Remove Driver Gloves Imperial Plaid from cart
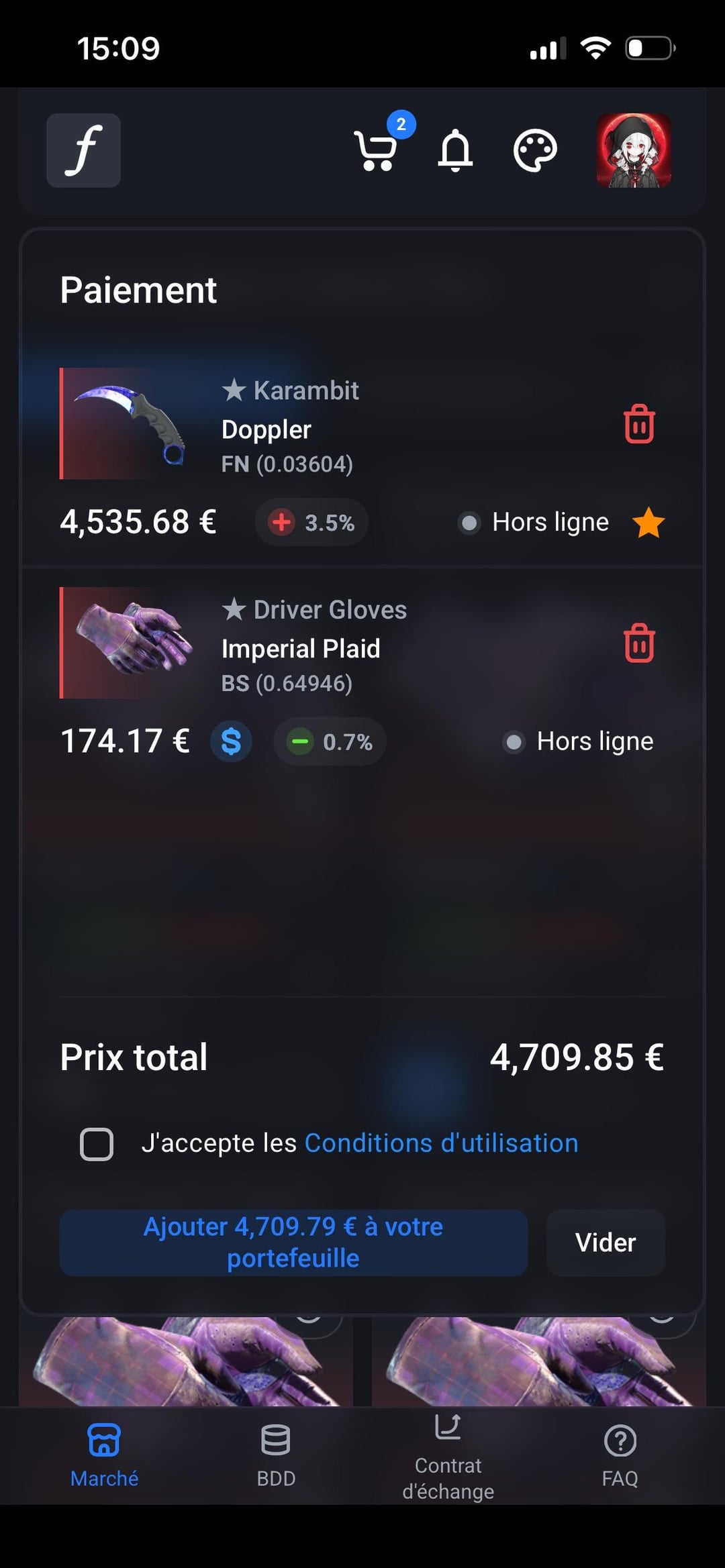This screenshot has width=725, height=1568. [639, 643]
